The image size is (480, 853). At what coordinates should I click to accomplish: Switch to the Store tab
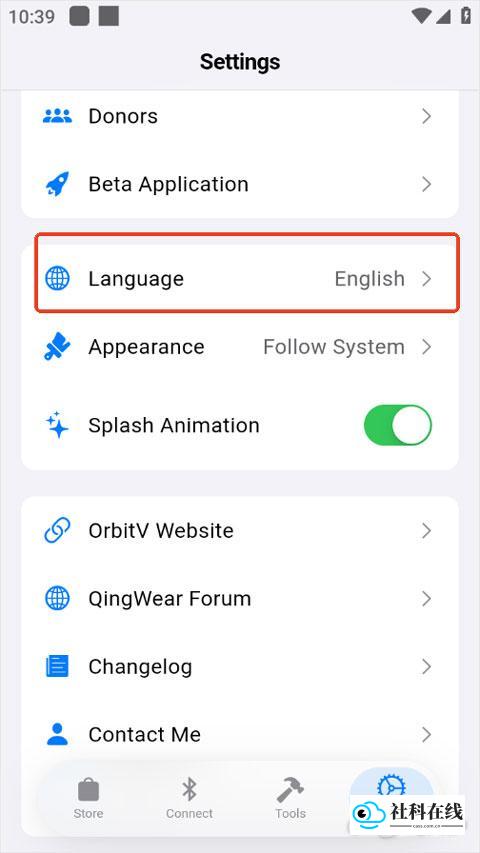click(x=88, y=798)
